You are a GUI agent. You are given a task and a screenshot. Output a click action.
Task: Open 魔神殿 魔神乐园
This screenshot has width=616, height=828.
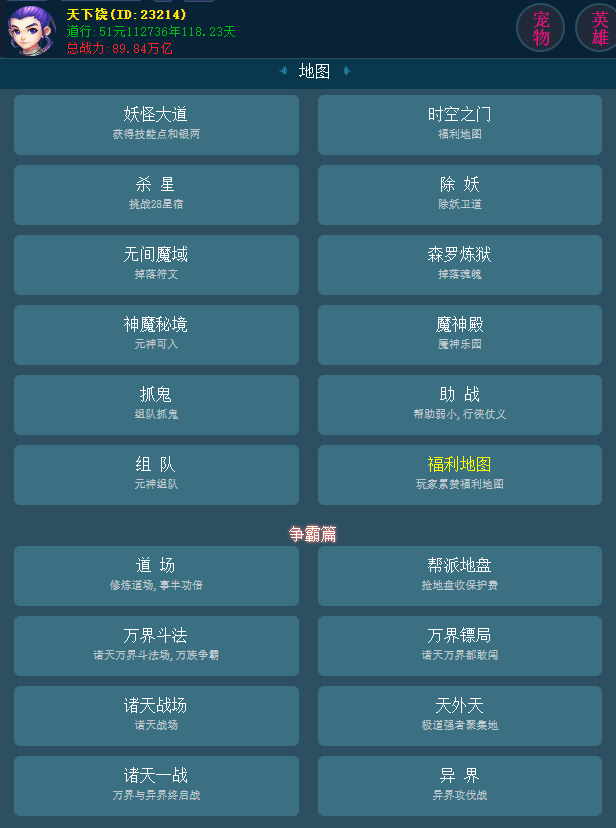[x=460, y=334]
